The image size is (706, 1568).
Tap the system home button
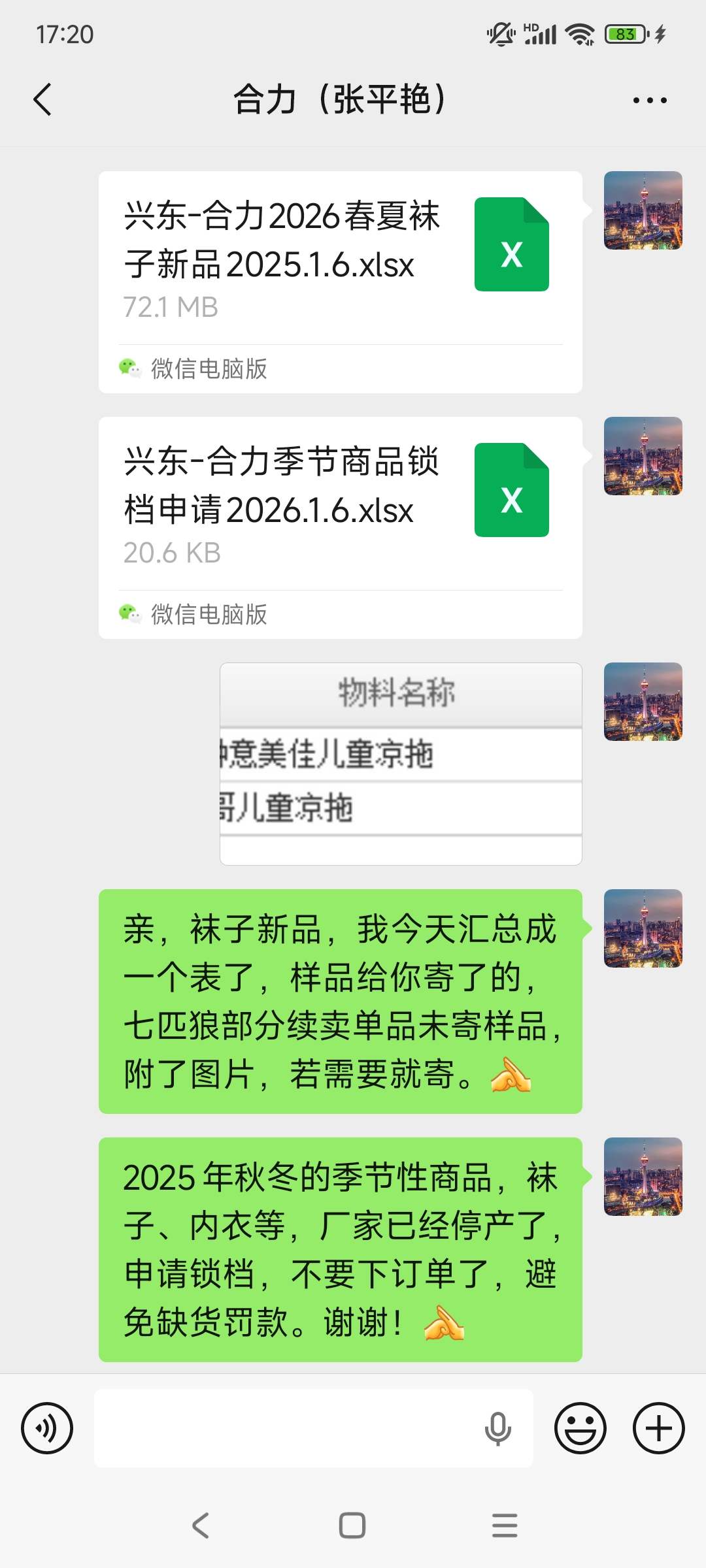point(352,1526)
